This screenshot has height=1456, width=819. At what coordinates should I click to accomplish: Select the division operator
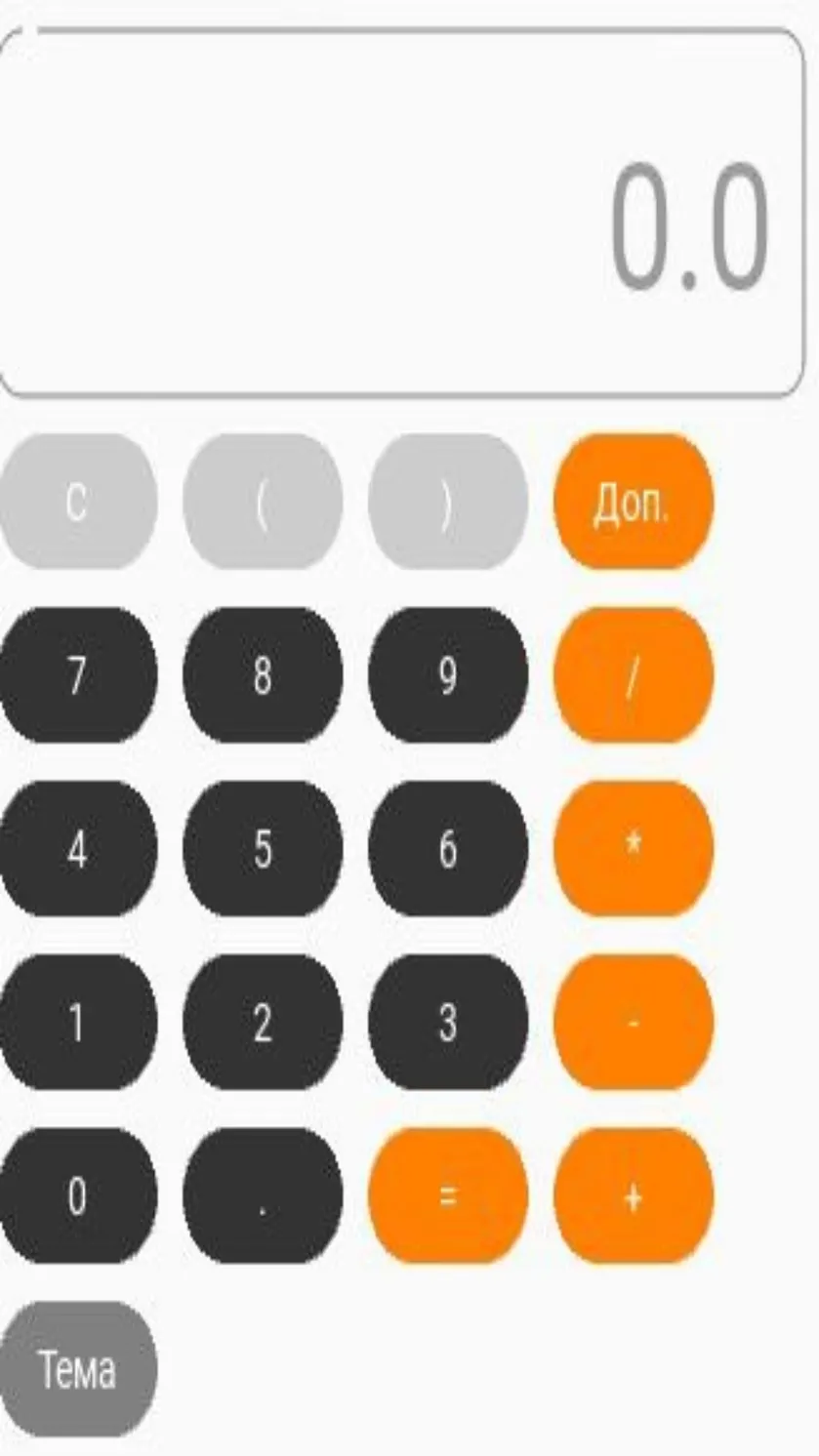click(x=634, y=675)
